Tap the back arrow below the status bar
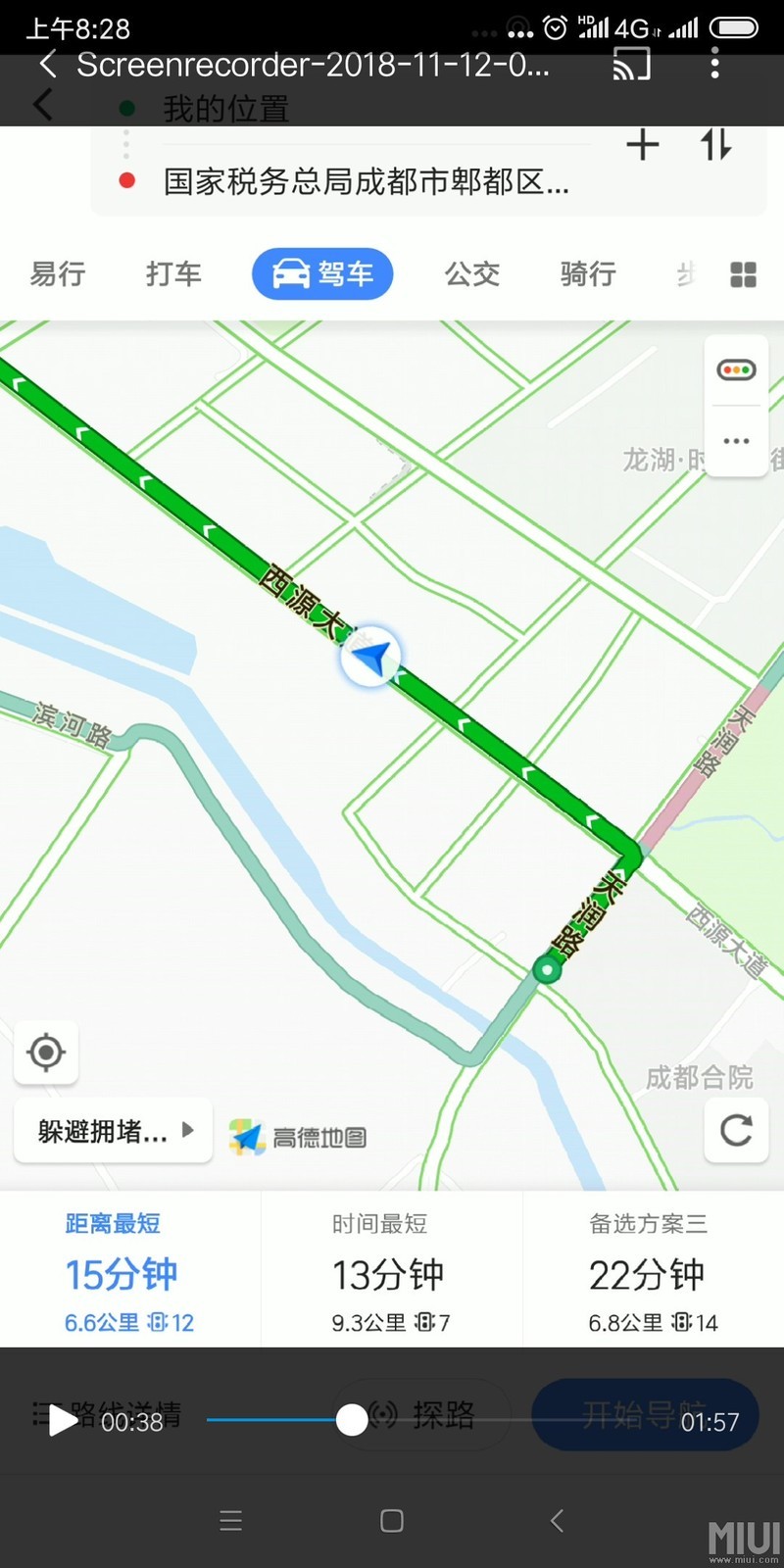The width and height of the screenshot is (784, 1568). 43,104
